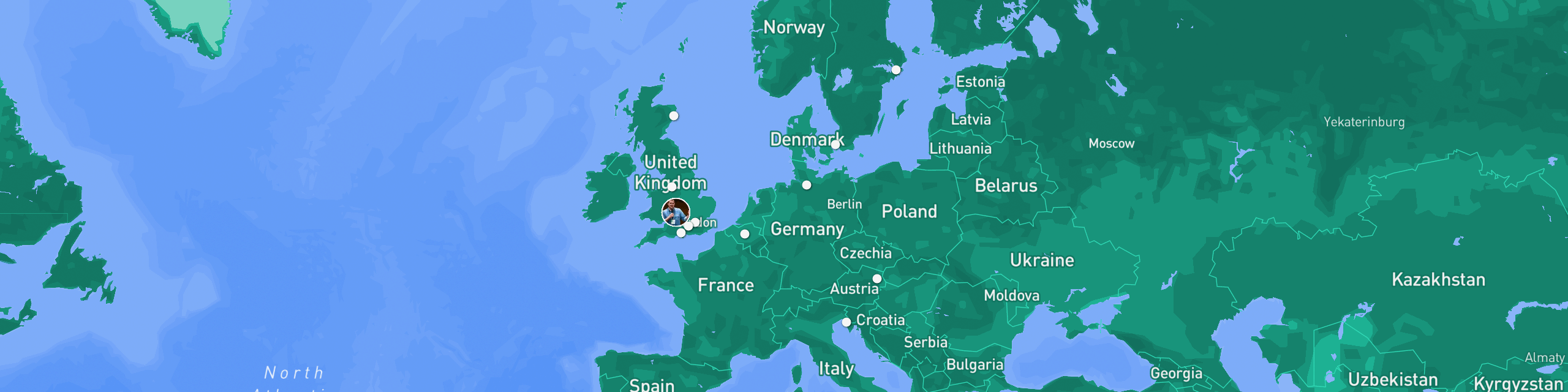Open the marker on Sweden's east coast
Screen dimensions: 1568x392
tap(896, 70)
